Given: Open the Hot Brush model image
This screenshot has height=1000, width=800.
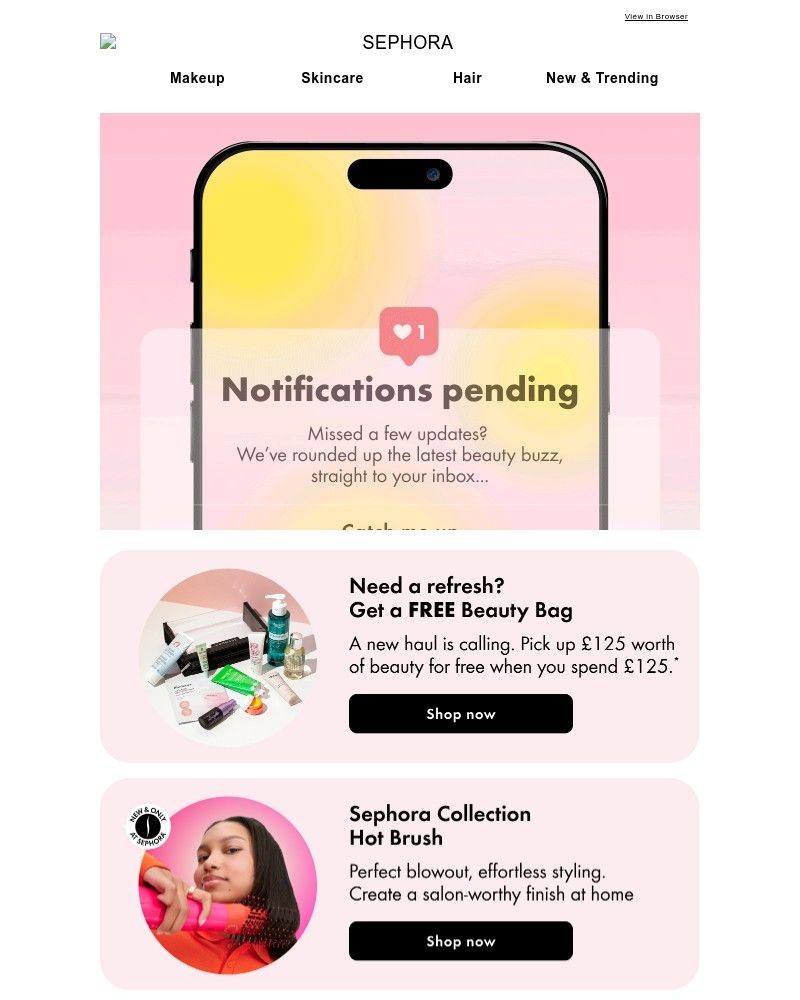Looking at the screenshot, I should 228,885.
